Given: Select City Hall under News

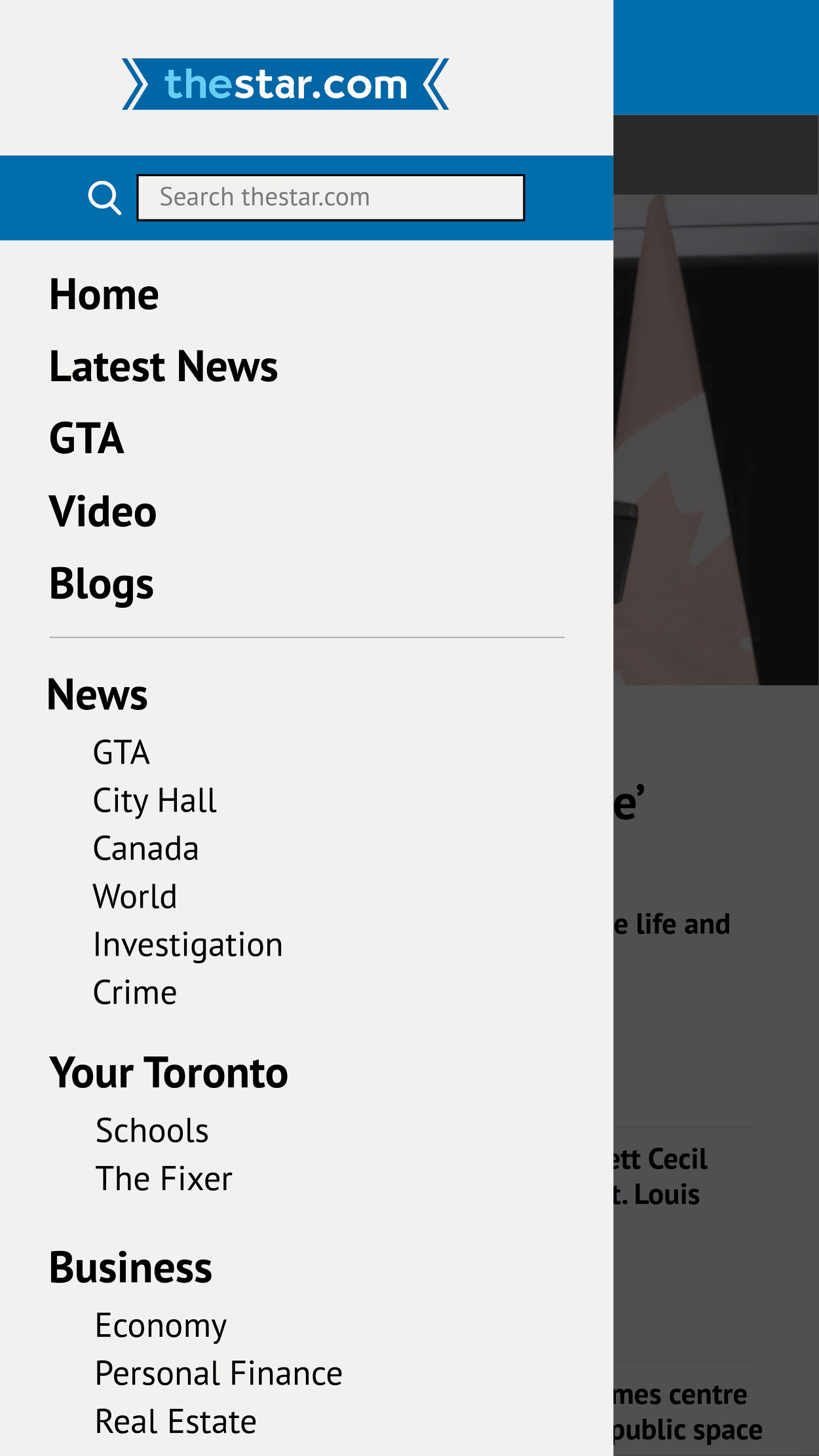Looking at the screenshot, I should click(155, 800).
